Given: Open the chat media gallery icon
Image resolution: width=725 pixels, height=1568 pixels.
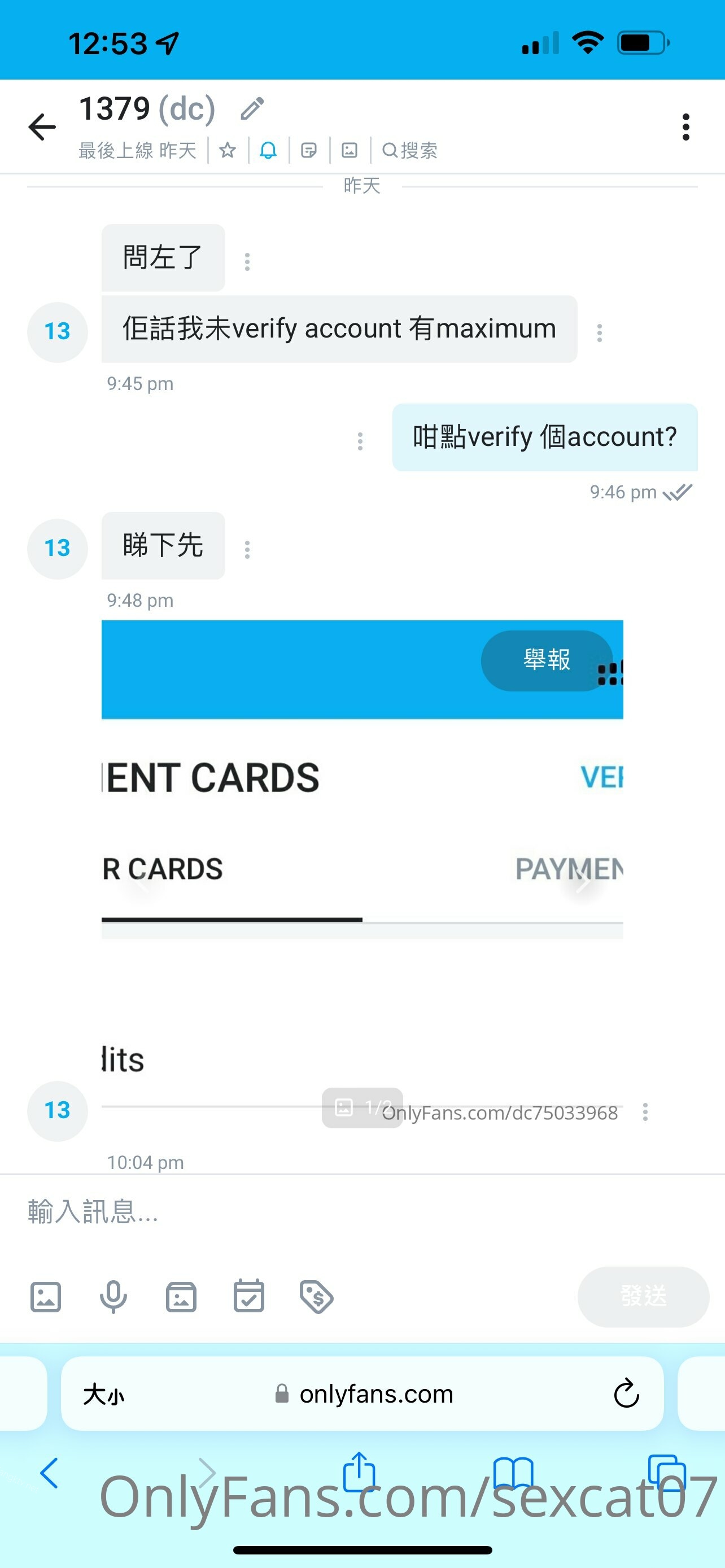Looking at the screenshot, I should [350, 150].
